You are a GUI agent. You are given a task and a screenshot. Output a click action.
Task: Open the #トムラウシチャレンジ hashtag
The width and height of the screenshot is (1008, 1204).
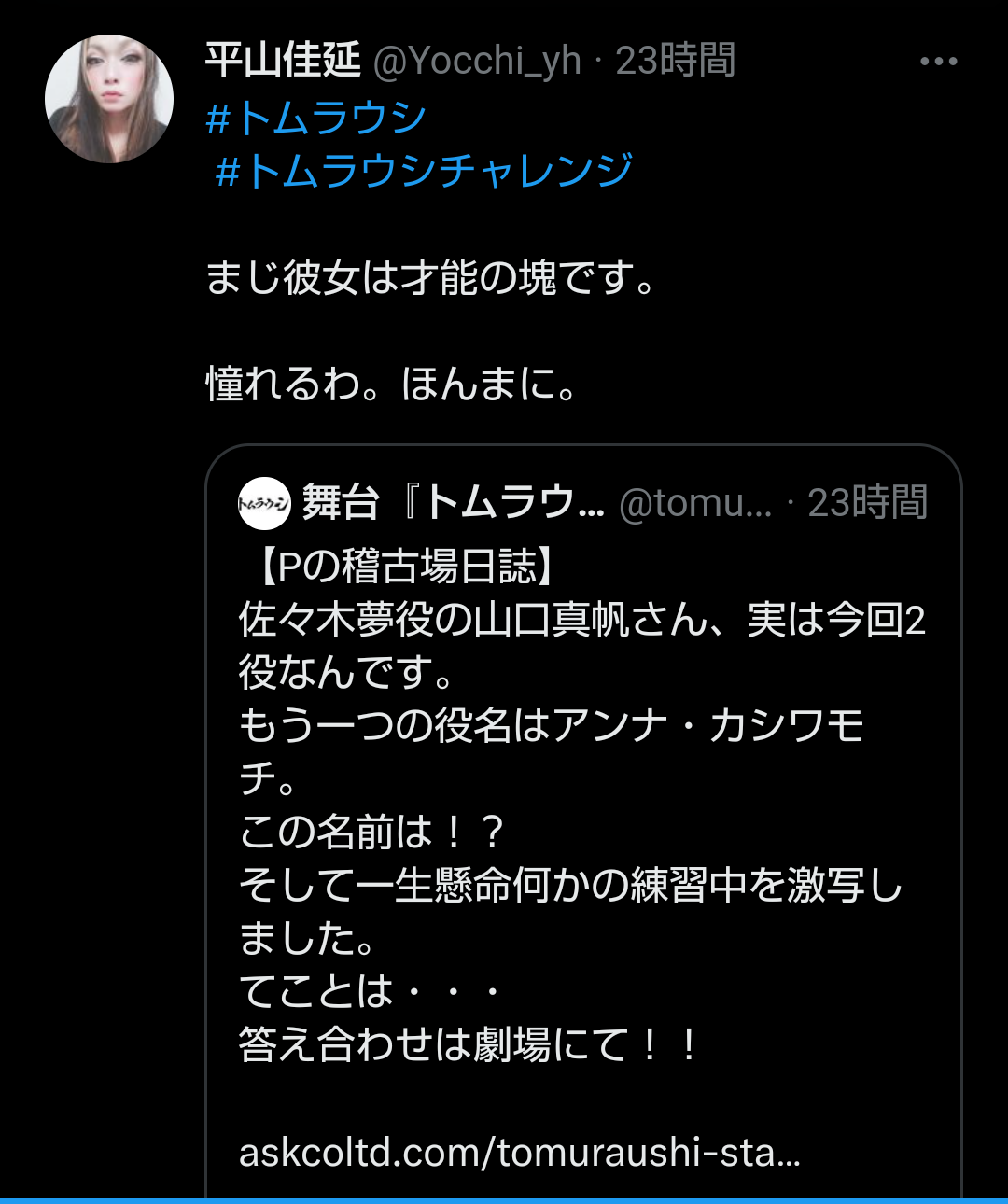pos(424,172)
